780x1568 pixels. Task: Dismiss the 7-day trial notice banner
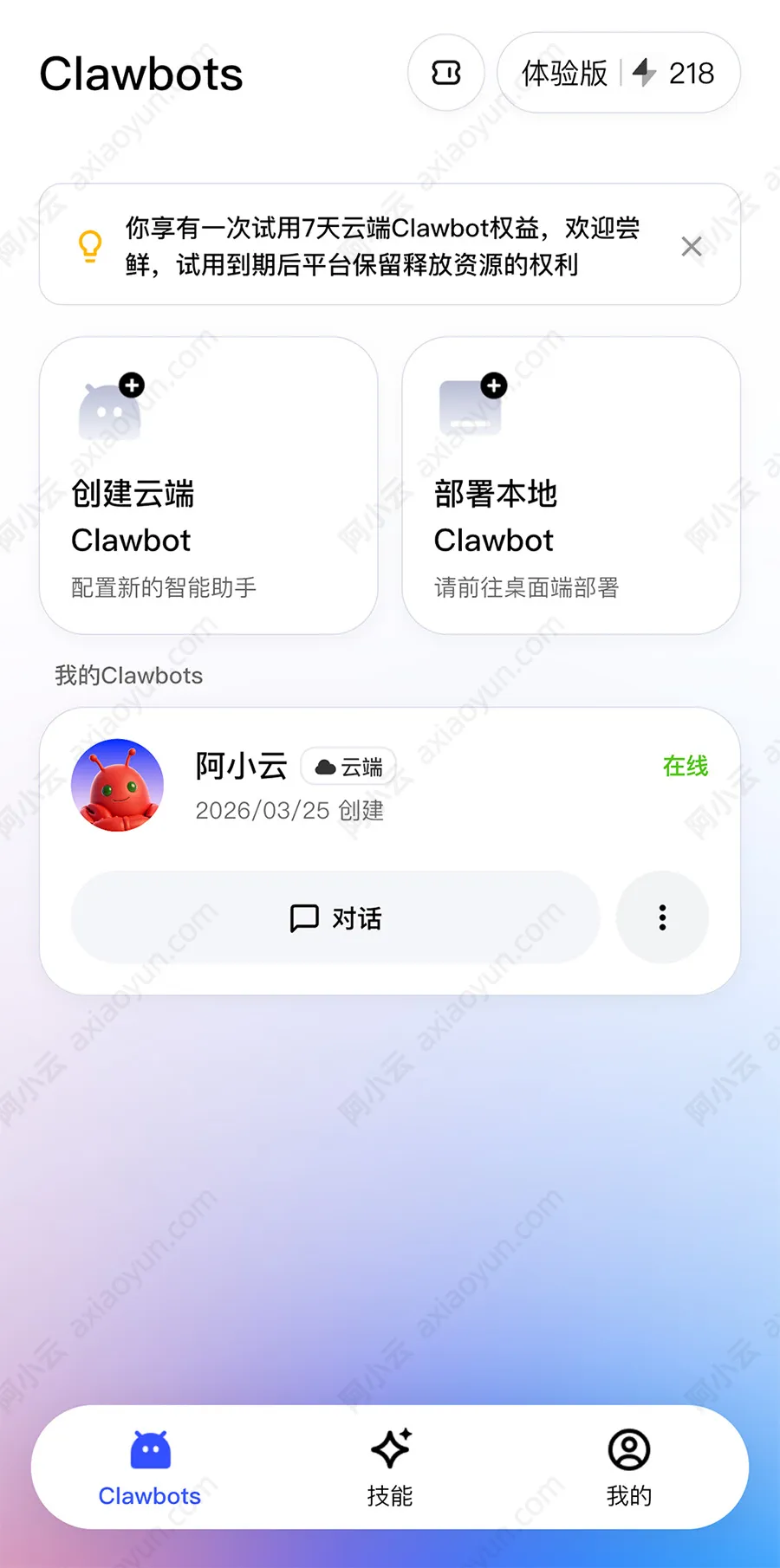tap(691, 246)
